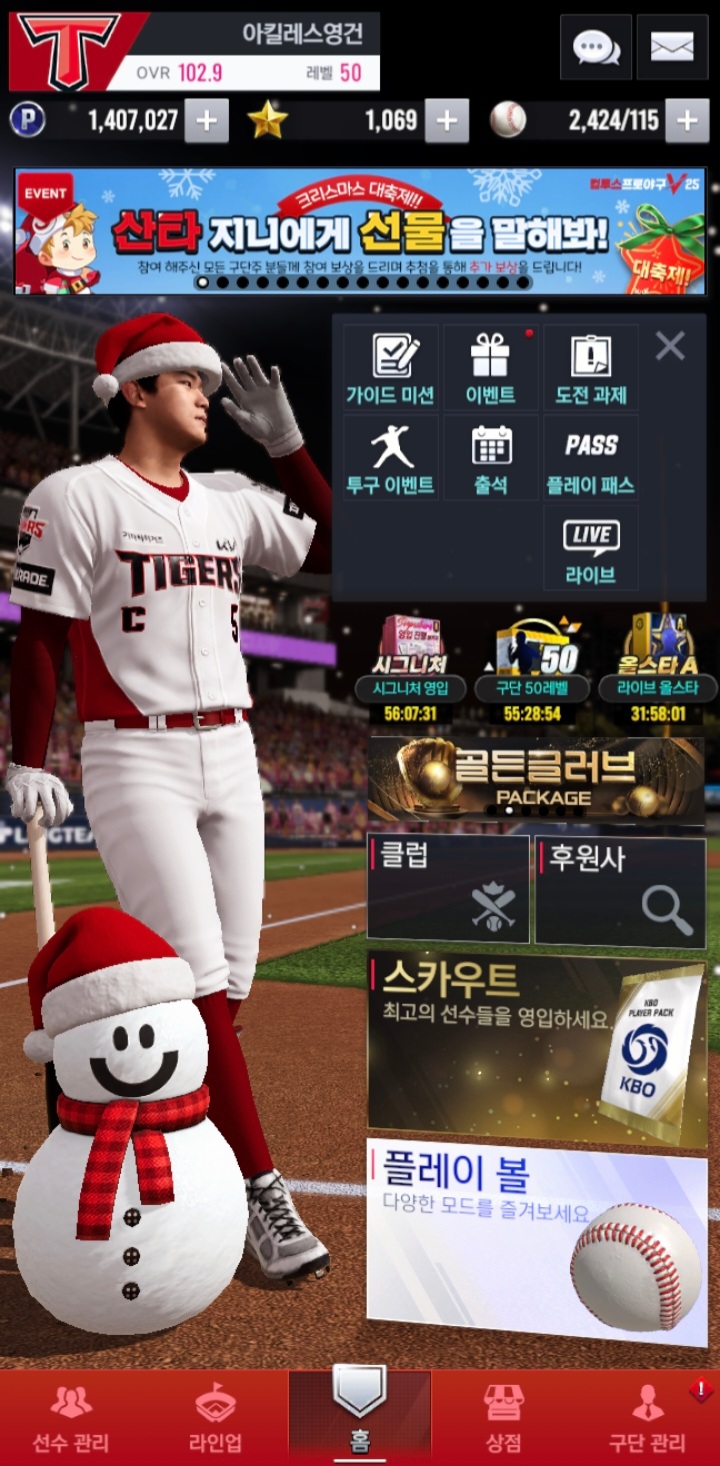Open the chat speech bubble icon
Viewport: 720px width, 1466px height.
pyautogui.click(x=595, y=47)
